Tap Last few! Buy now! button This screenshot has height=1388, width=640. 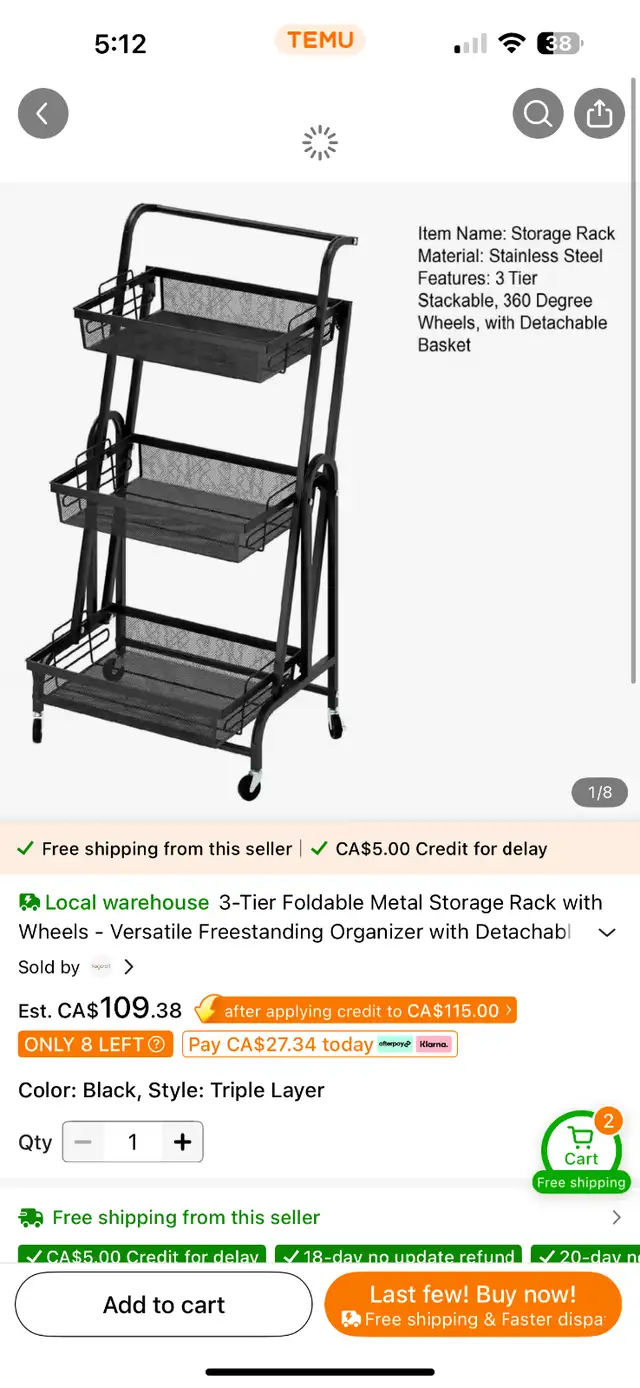473,1305
